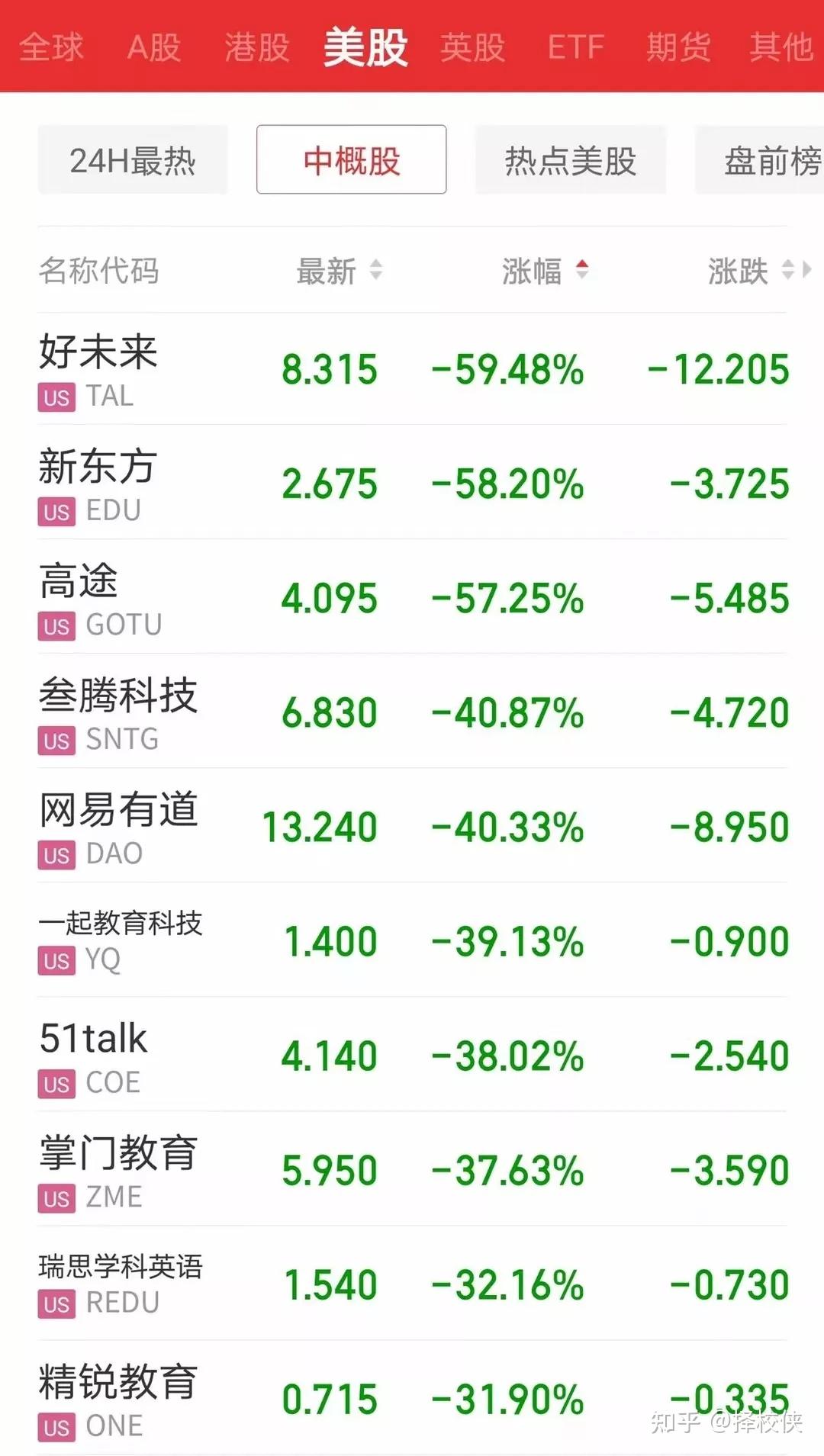This screenshot has width=824, height=1456.
Task: Switch to the 全球 market tab
Action: 51,47
